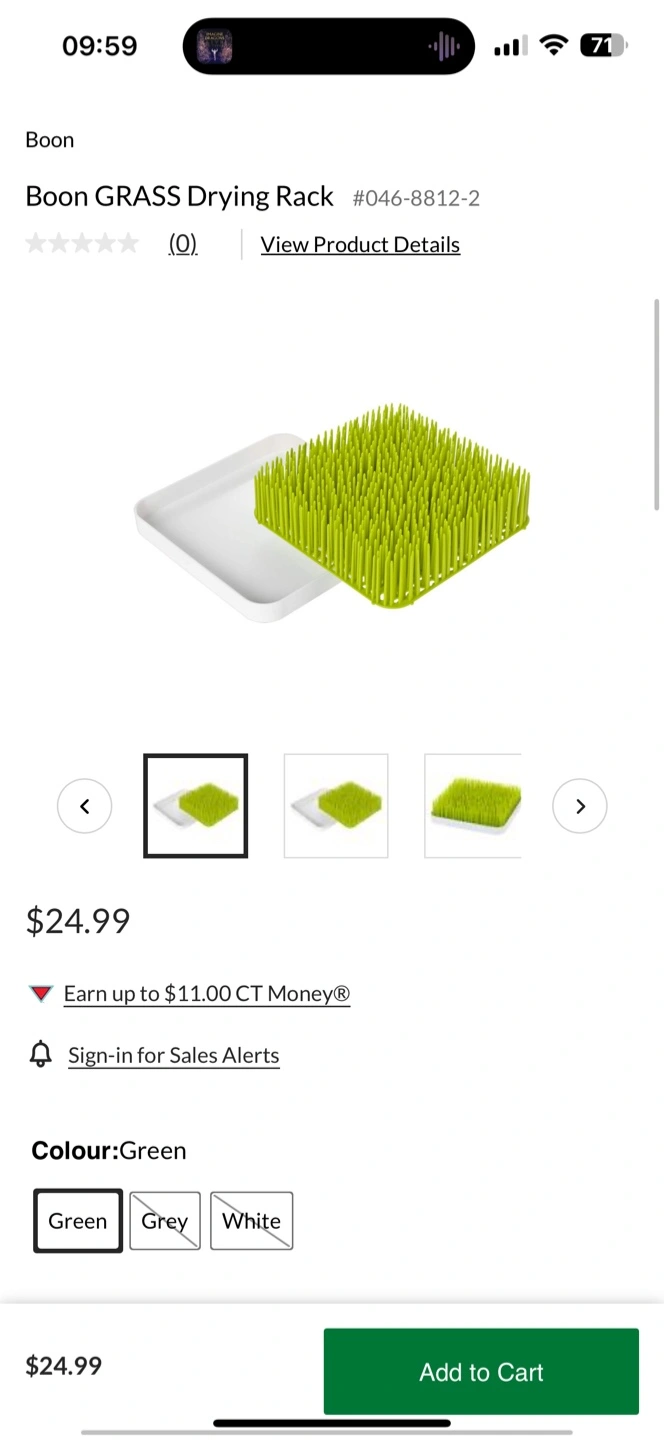The width and height of the screenshot is (664, 1440).
Task: Show previous product image with left arrow
Action: tap(85, 806)
